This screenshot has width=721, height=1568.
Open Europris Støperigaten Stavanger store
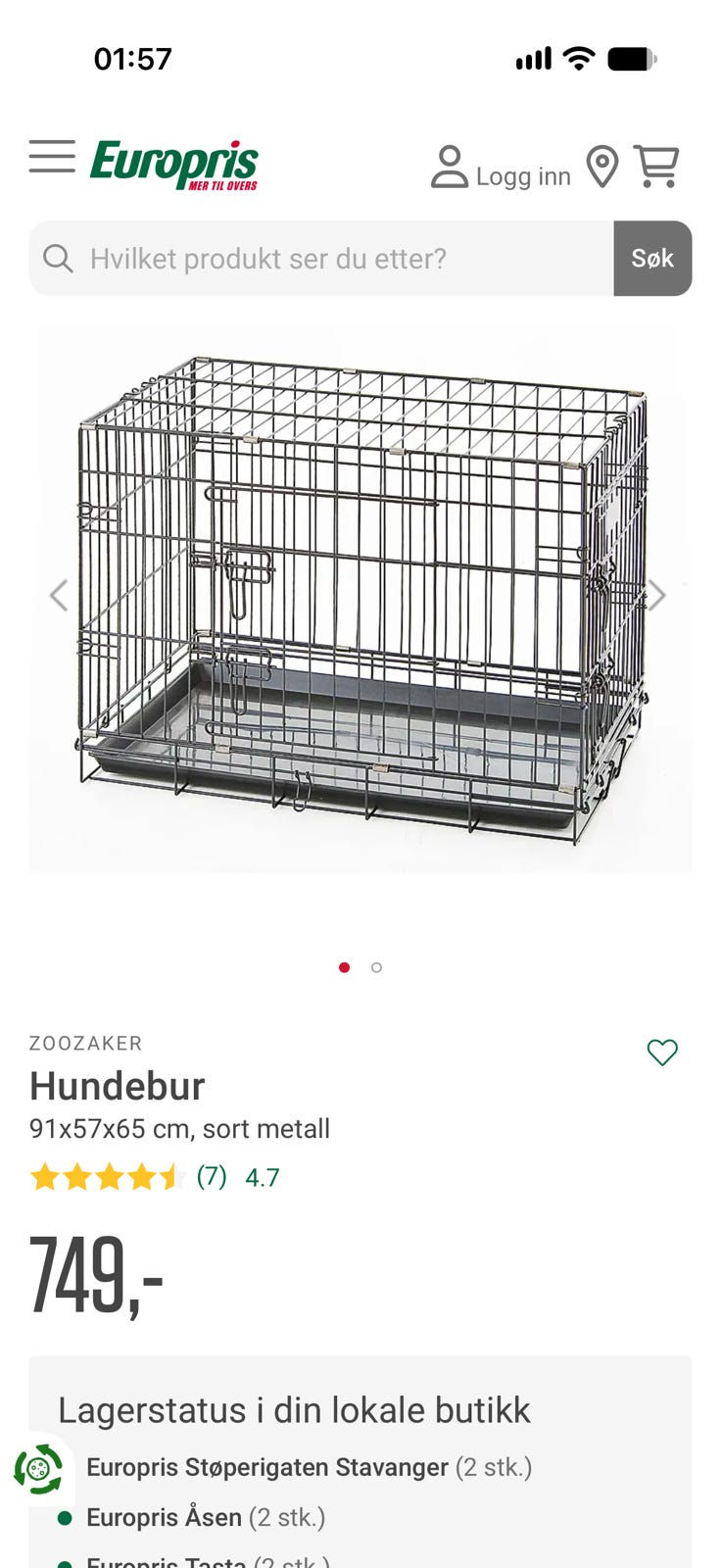[309, 1467]
